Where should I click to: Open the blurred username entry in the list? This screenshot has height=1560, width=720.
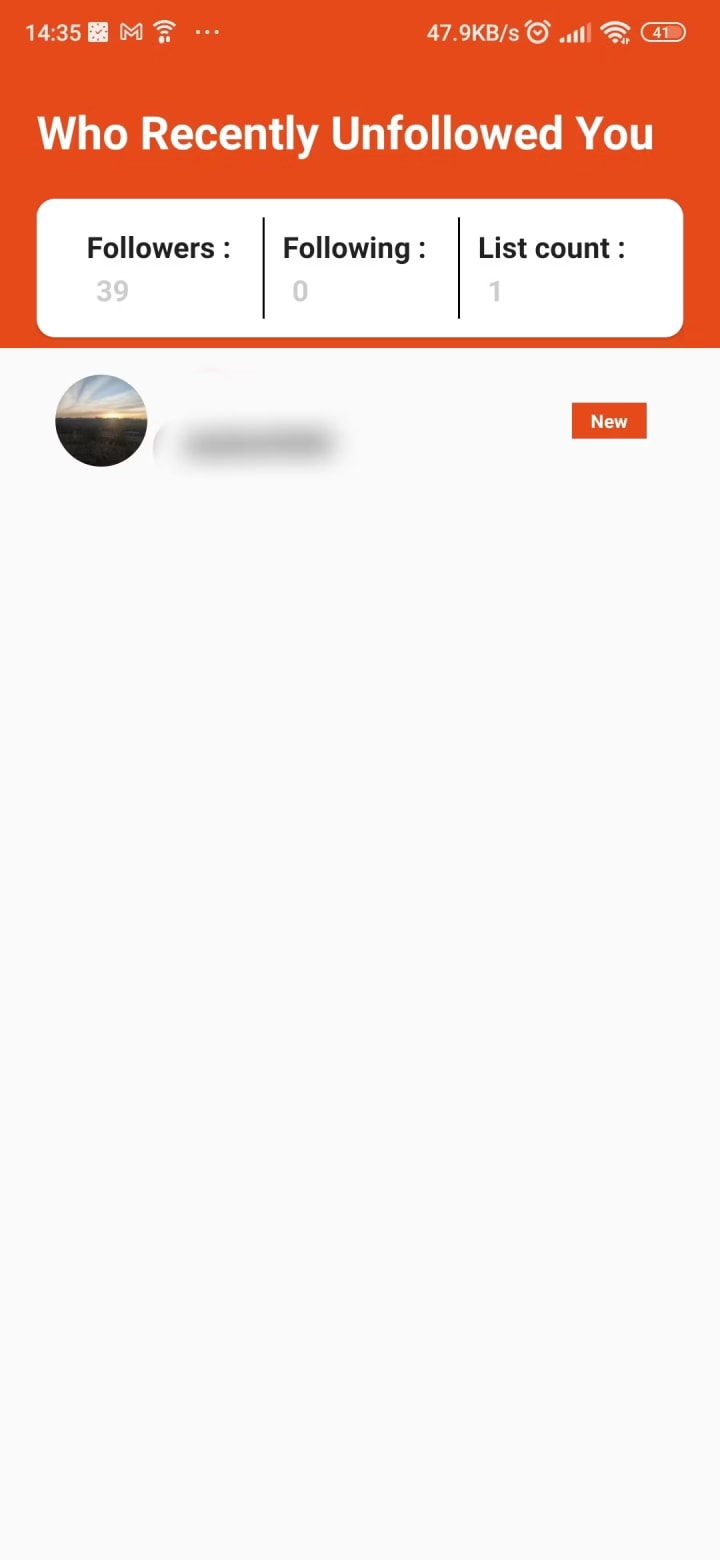click(x=258, y=442)
